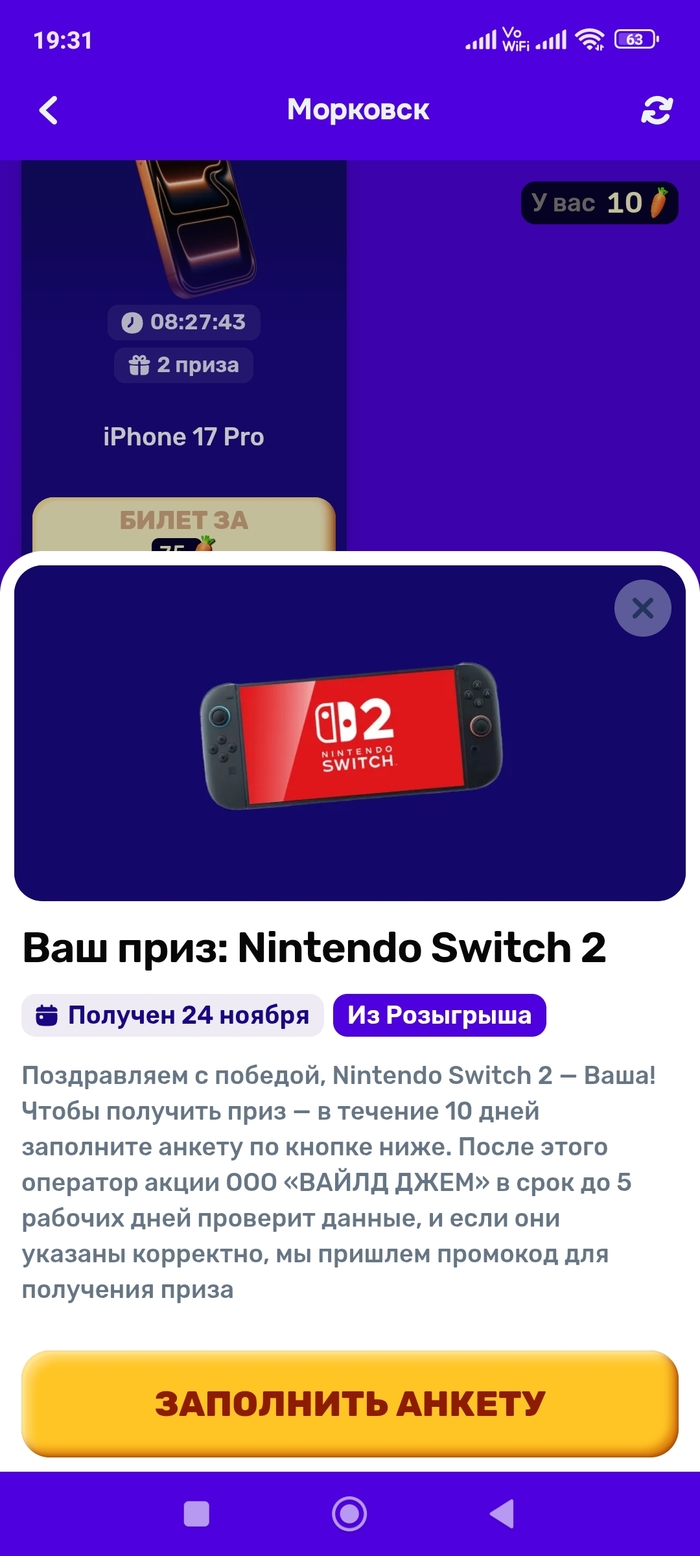Viewport: 700px width, 1556px height.
Task: Close the Nintendo Switch 2 prize sheet
Action: point(642,607)
